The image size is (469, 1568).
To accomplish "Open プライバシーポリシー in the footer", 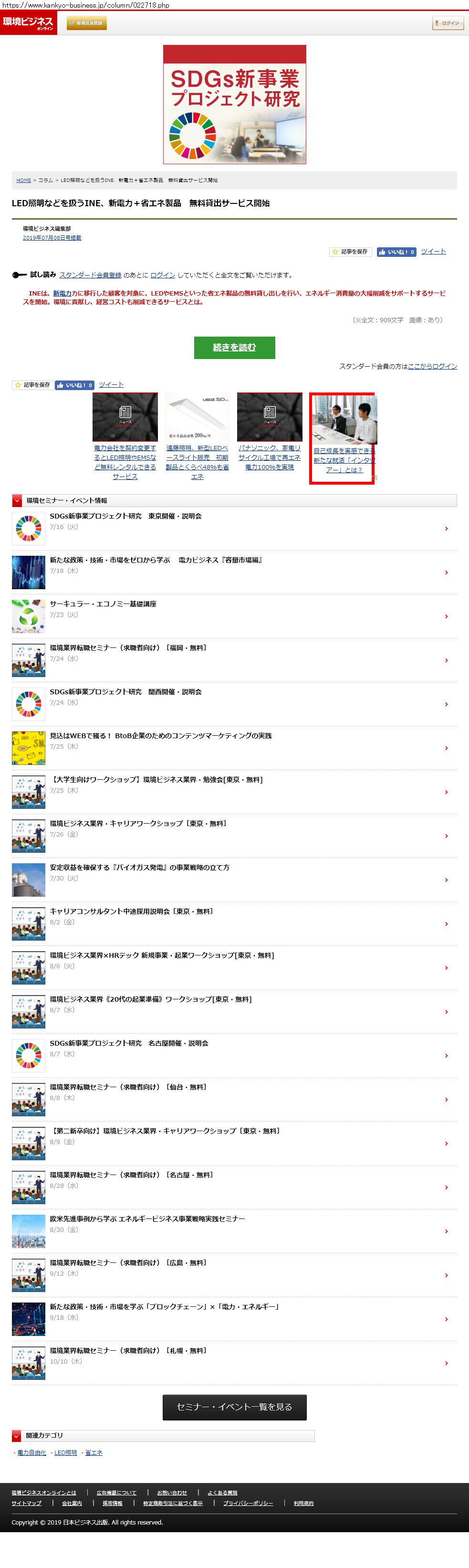I will [248, 1503].
